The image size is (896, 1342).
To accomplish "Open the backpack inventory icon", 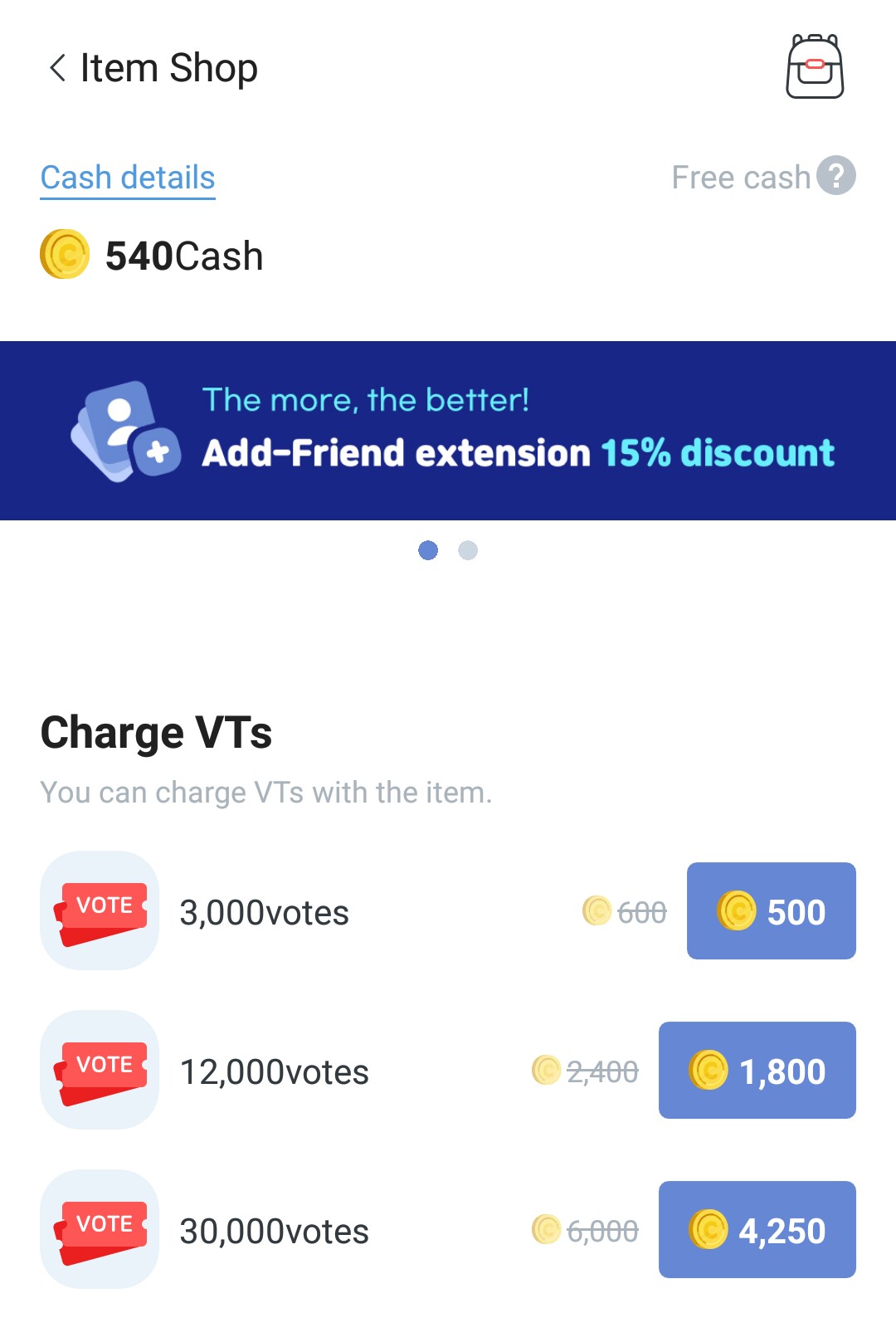I will coord(815,67).
